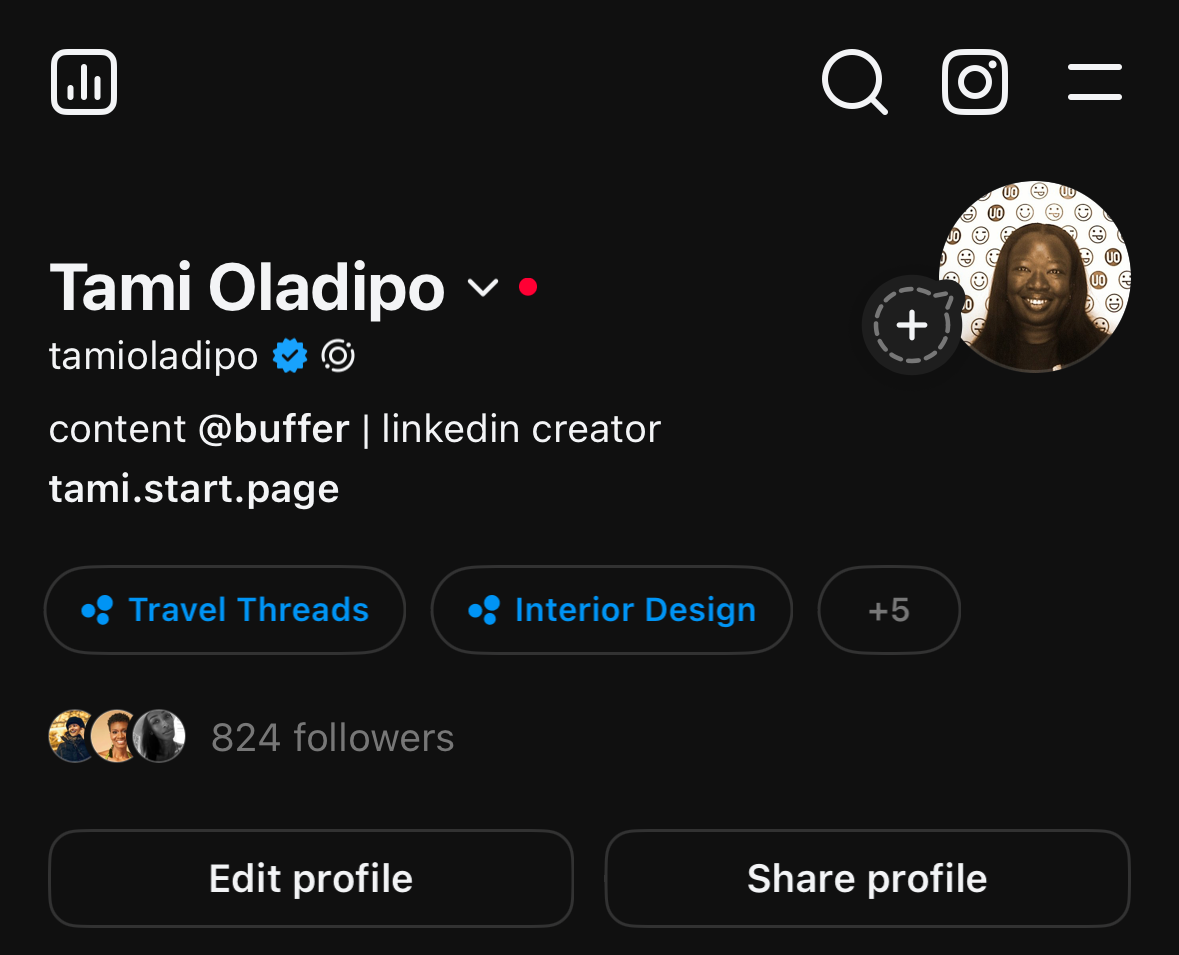Tap the fediverse icon beside the username
Image resolution: width=1179 pixels, height=955 pixels.
point(338,356)
